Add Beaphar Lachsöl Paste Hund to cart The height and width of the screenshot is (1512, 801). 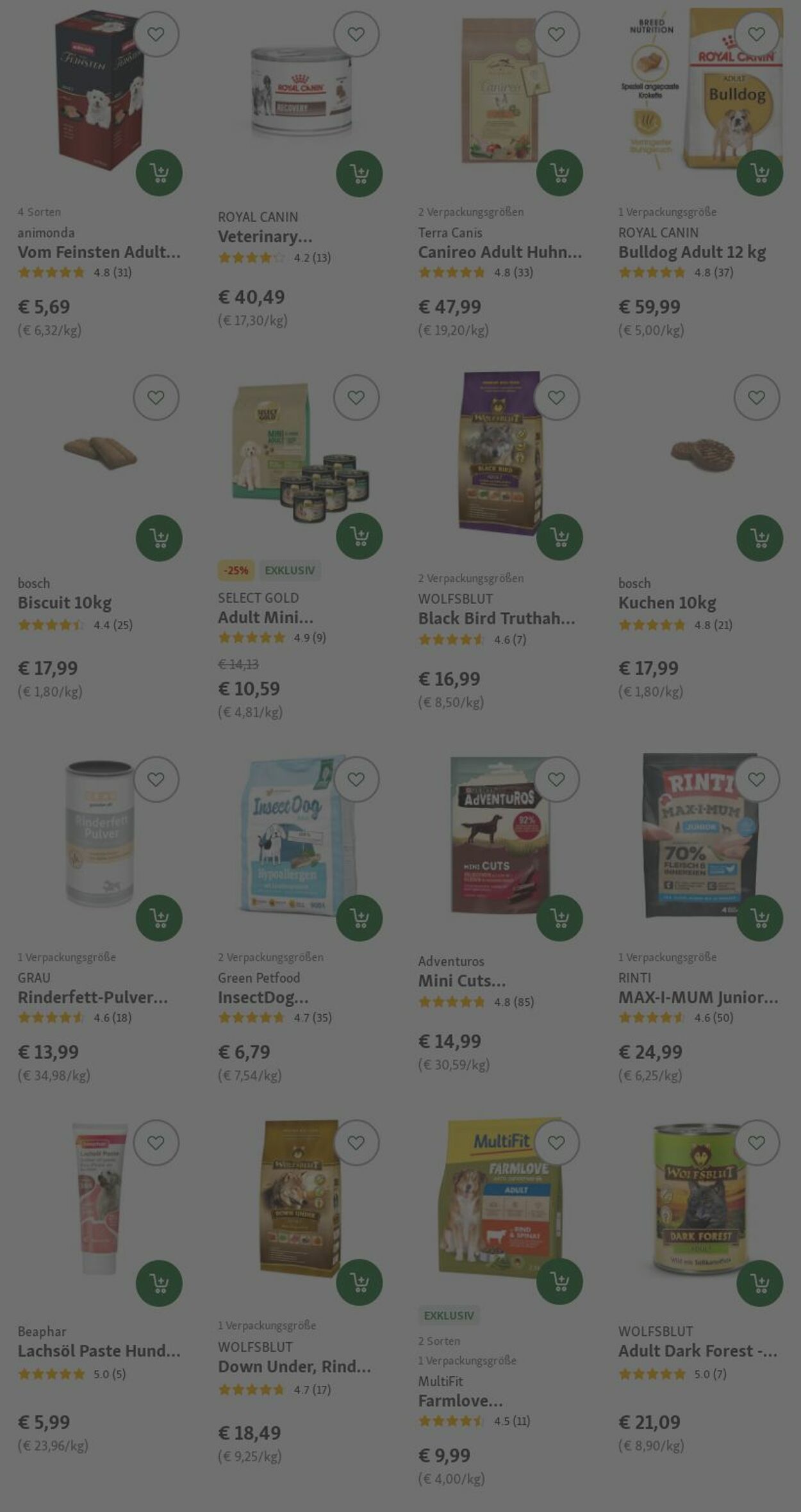click(x=159, y=1283)
